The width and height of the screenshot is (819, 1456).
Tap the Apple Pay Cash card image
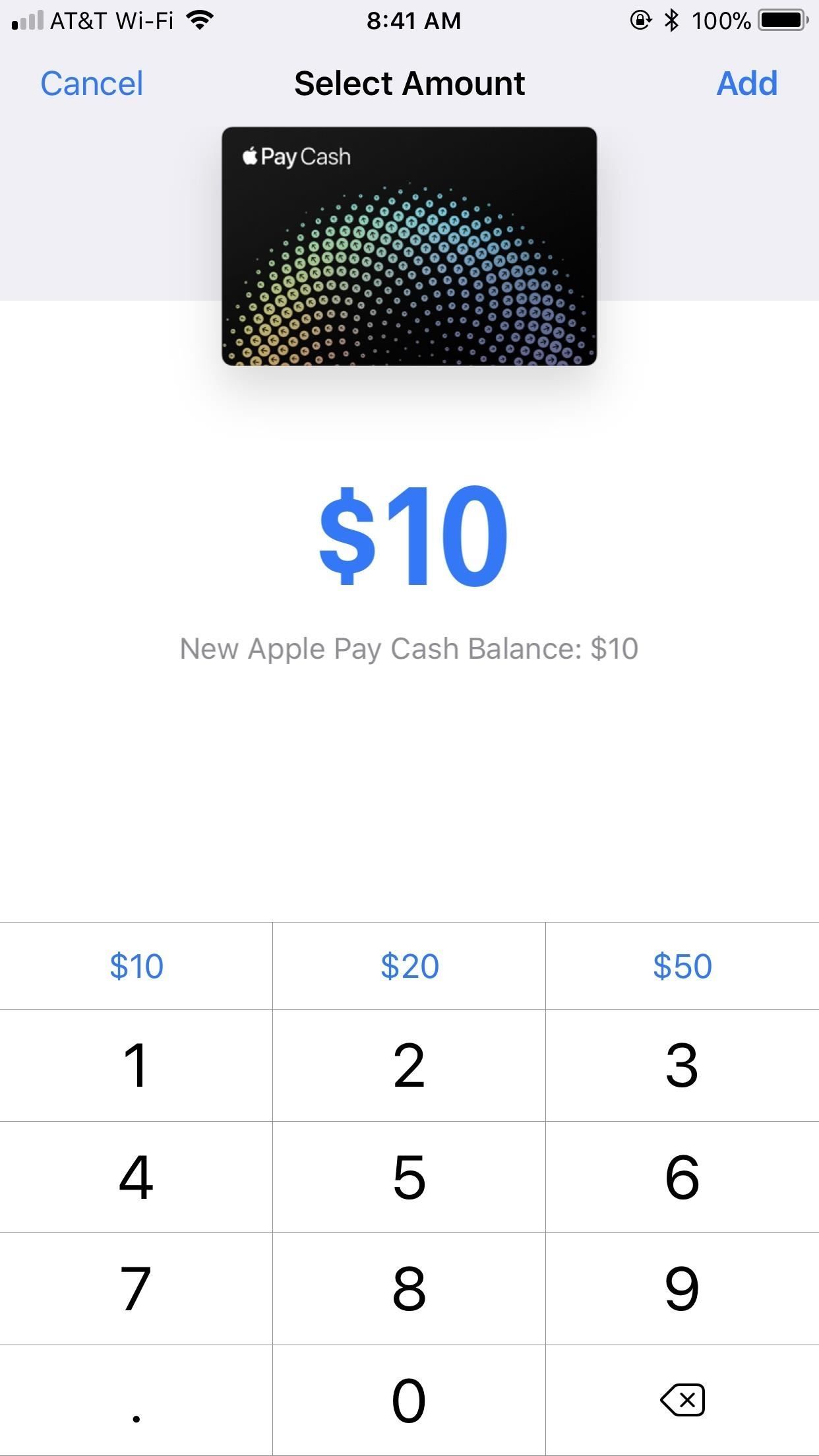coord(409,247)
